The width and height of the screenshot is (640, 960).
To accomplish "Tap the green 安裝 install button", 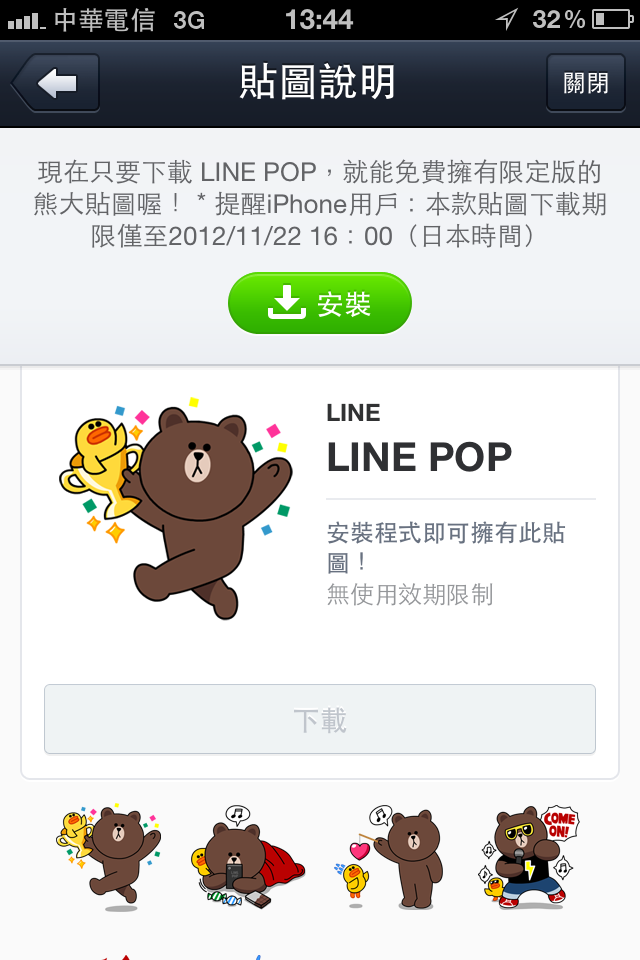I will 320,303.
